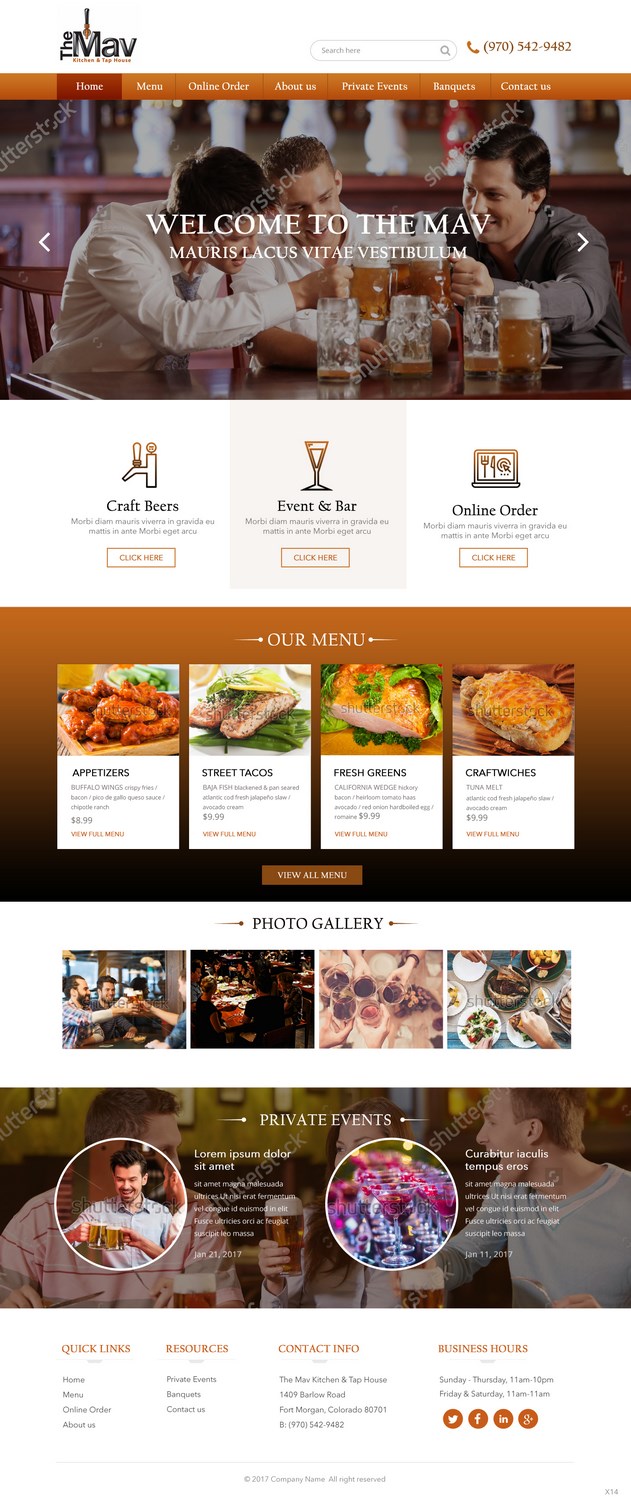
Task: Open the About us page
Action: (295, 86)
